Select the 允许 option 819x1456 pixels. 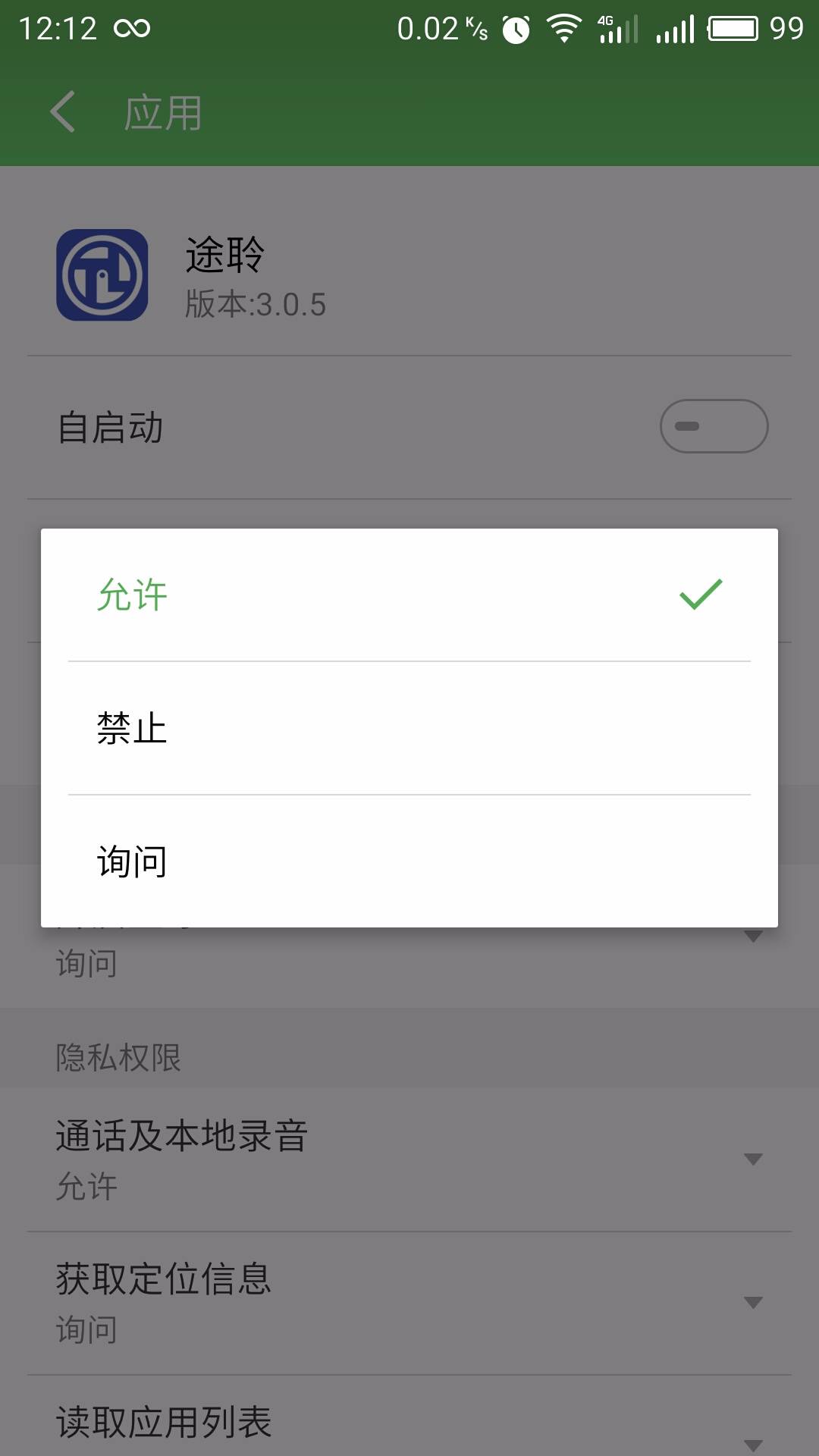409,595
